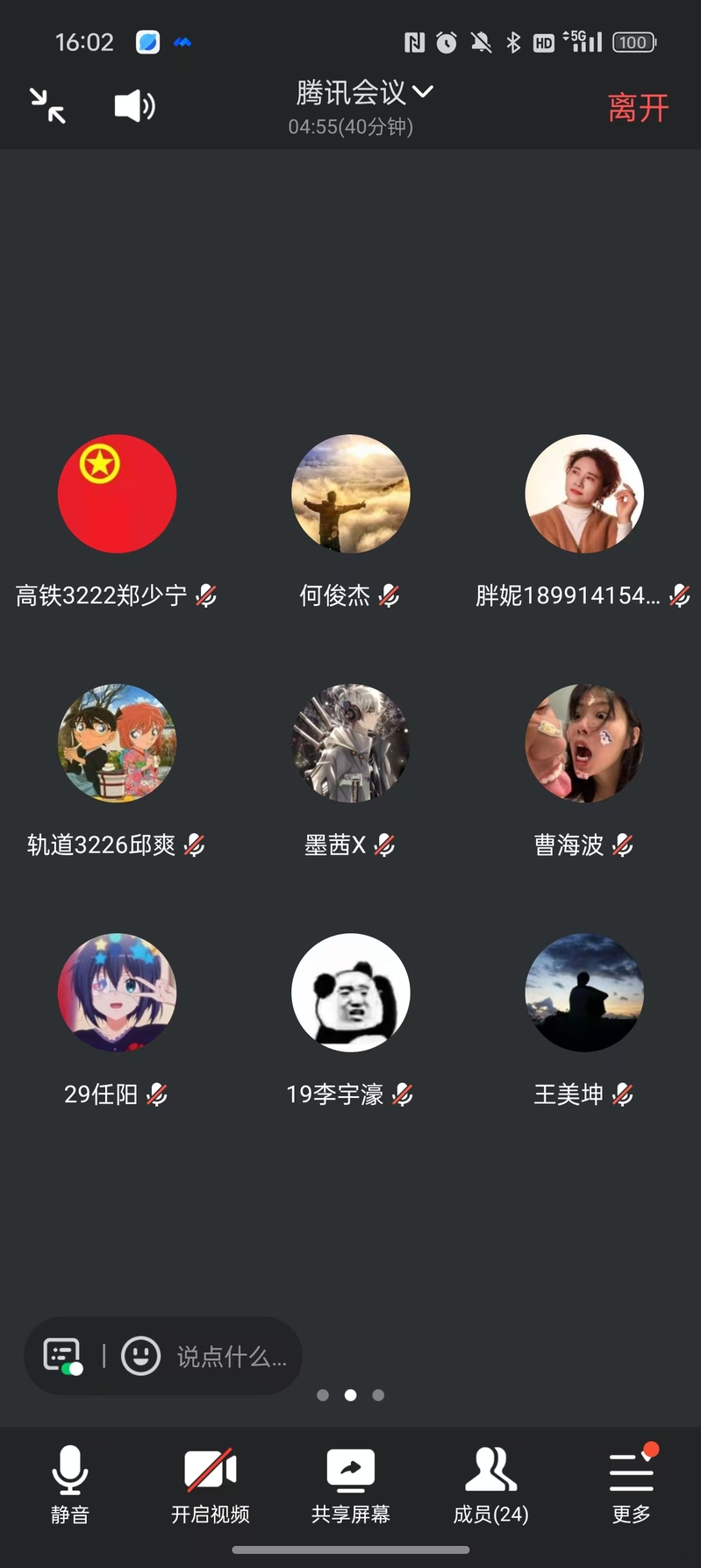Select participant 轨道3226邱爽

pos(117,743)
